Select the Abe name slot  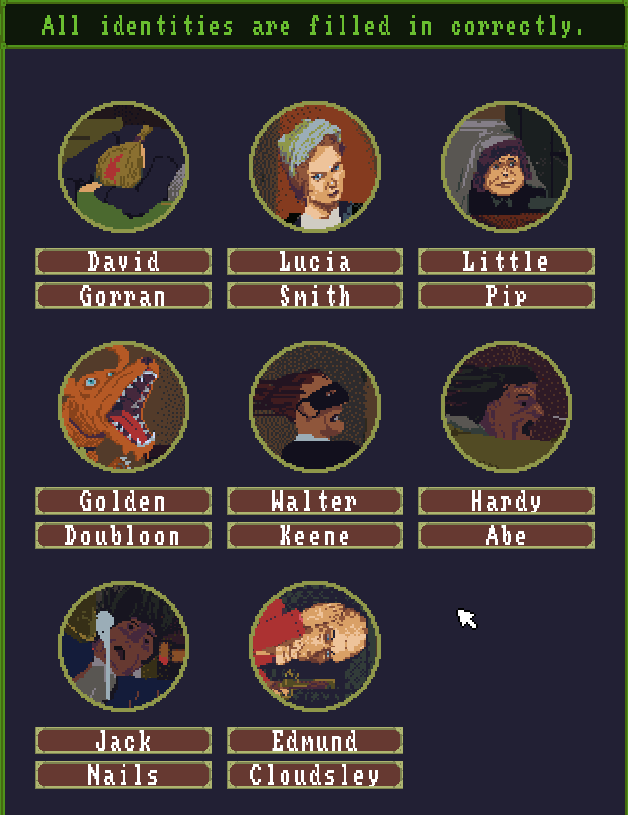pyautogui.click(x=506, y=536)
